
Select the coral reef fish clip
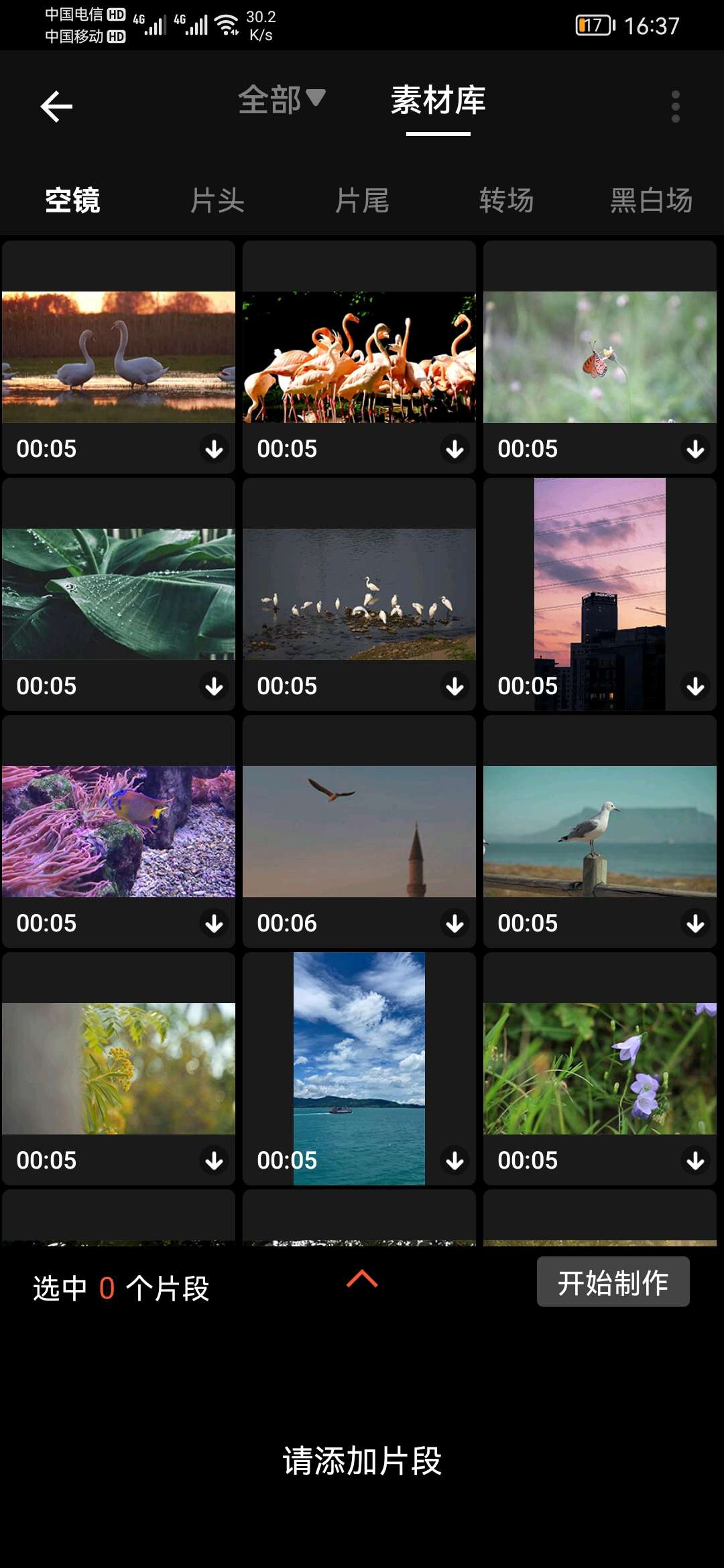tap(119, 831)
